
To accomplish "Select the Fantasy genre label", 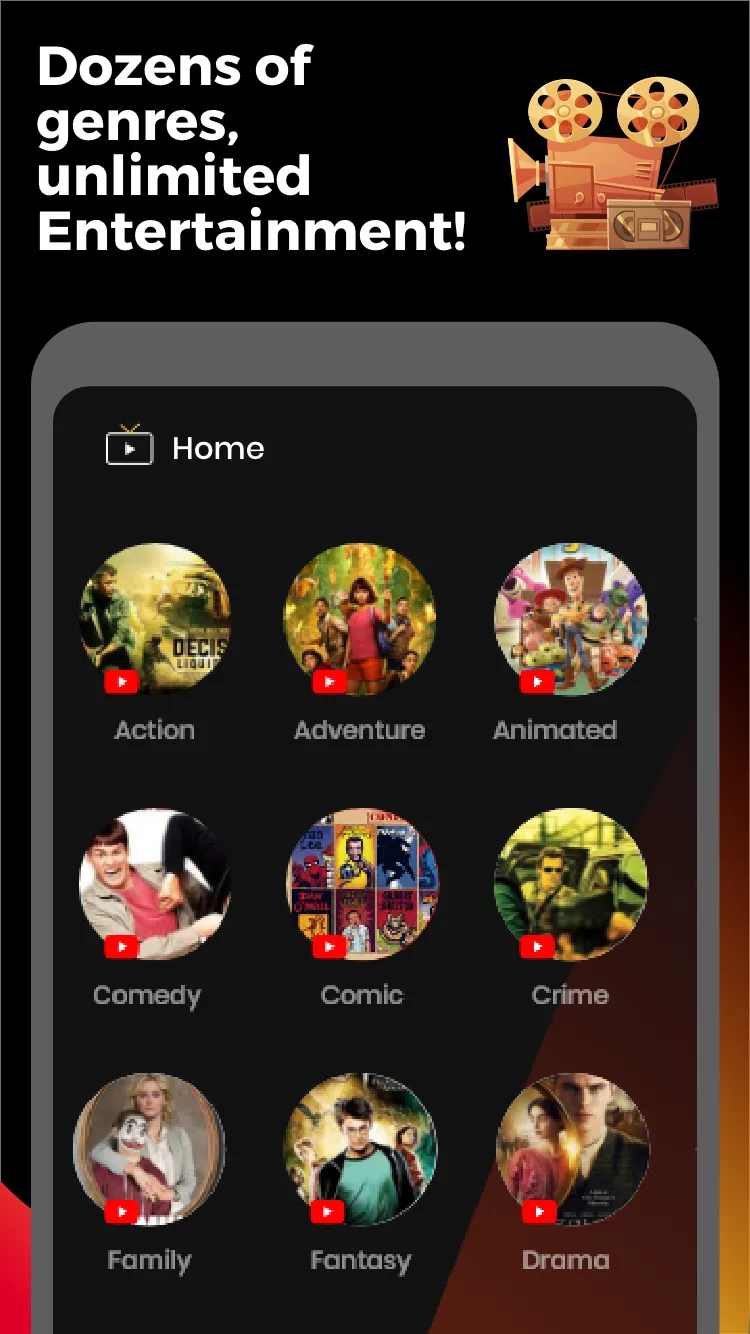I will tap(361, 1261).
